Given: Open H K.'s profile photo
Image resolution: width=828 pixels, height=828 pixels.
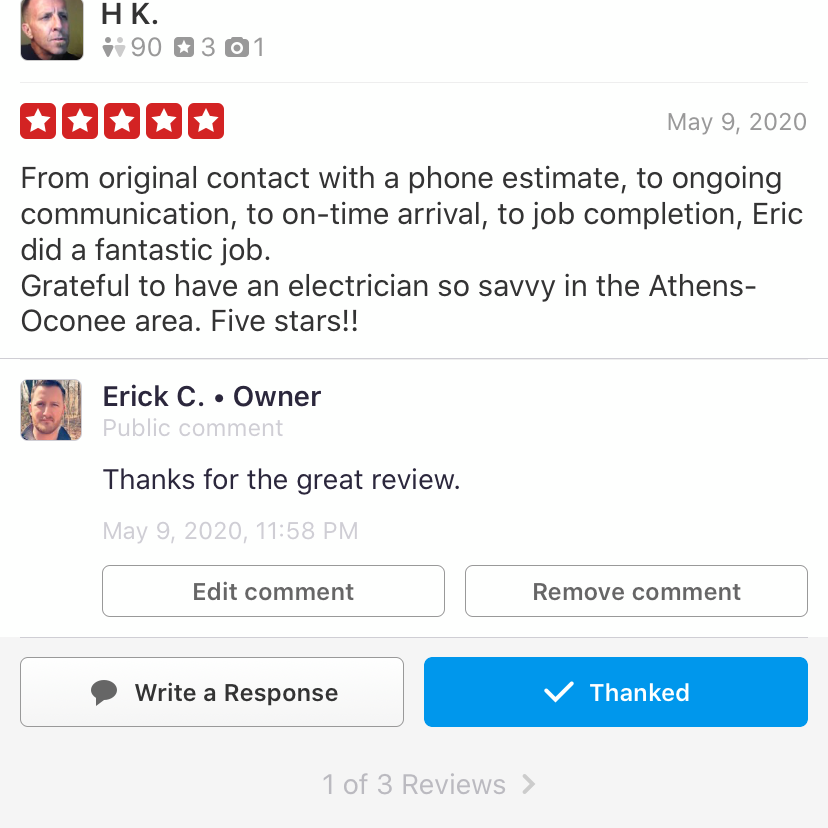Looking at the screenshot, I should click(x=51, y=30).
